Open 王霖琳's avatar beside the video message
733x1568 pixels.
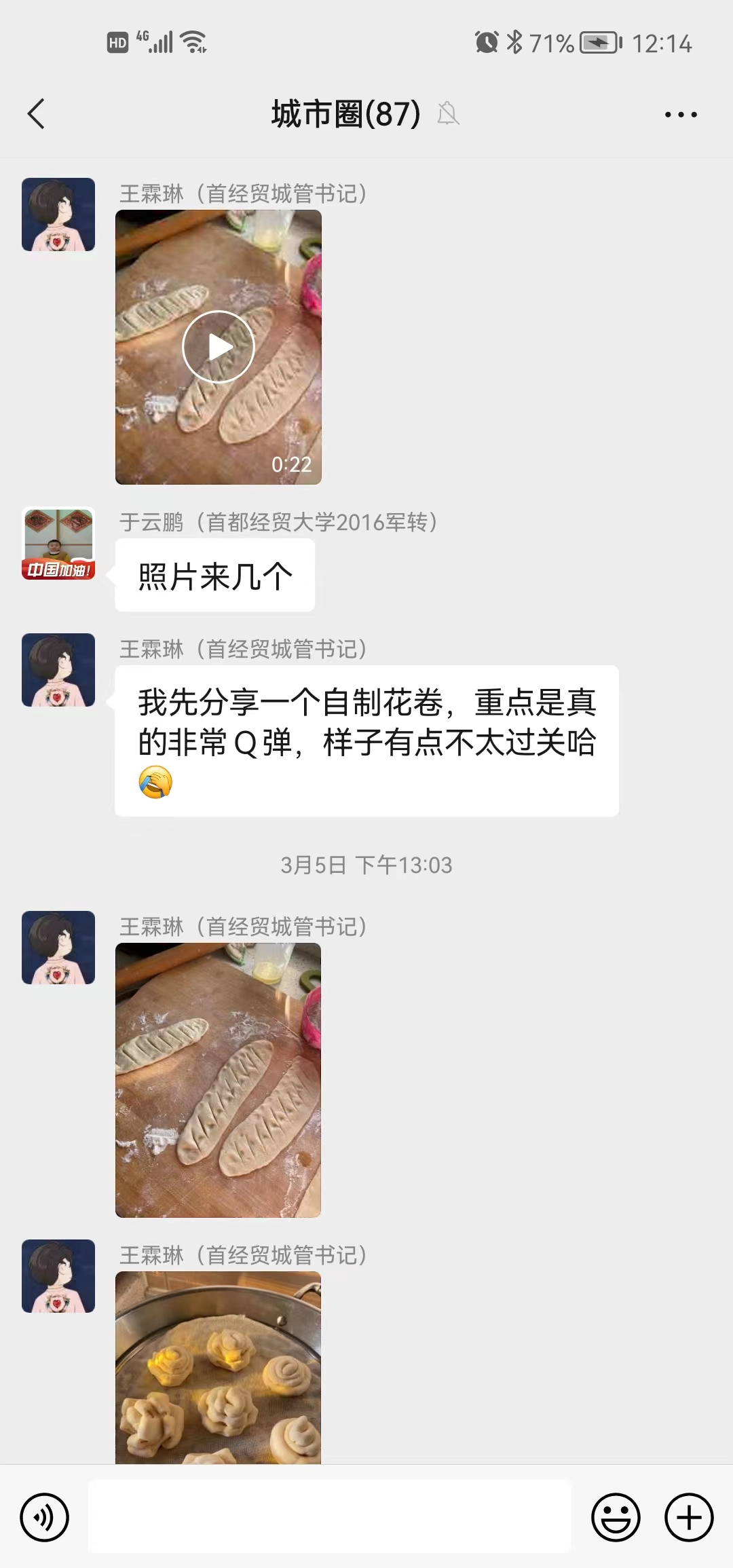click(58, 214)
